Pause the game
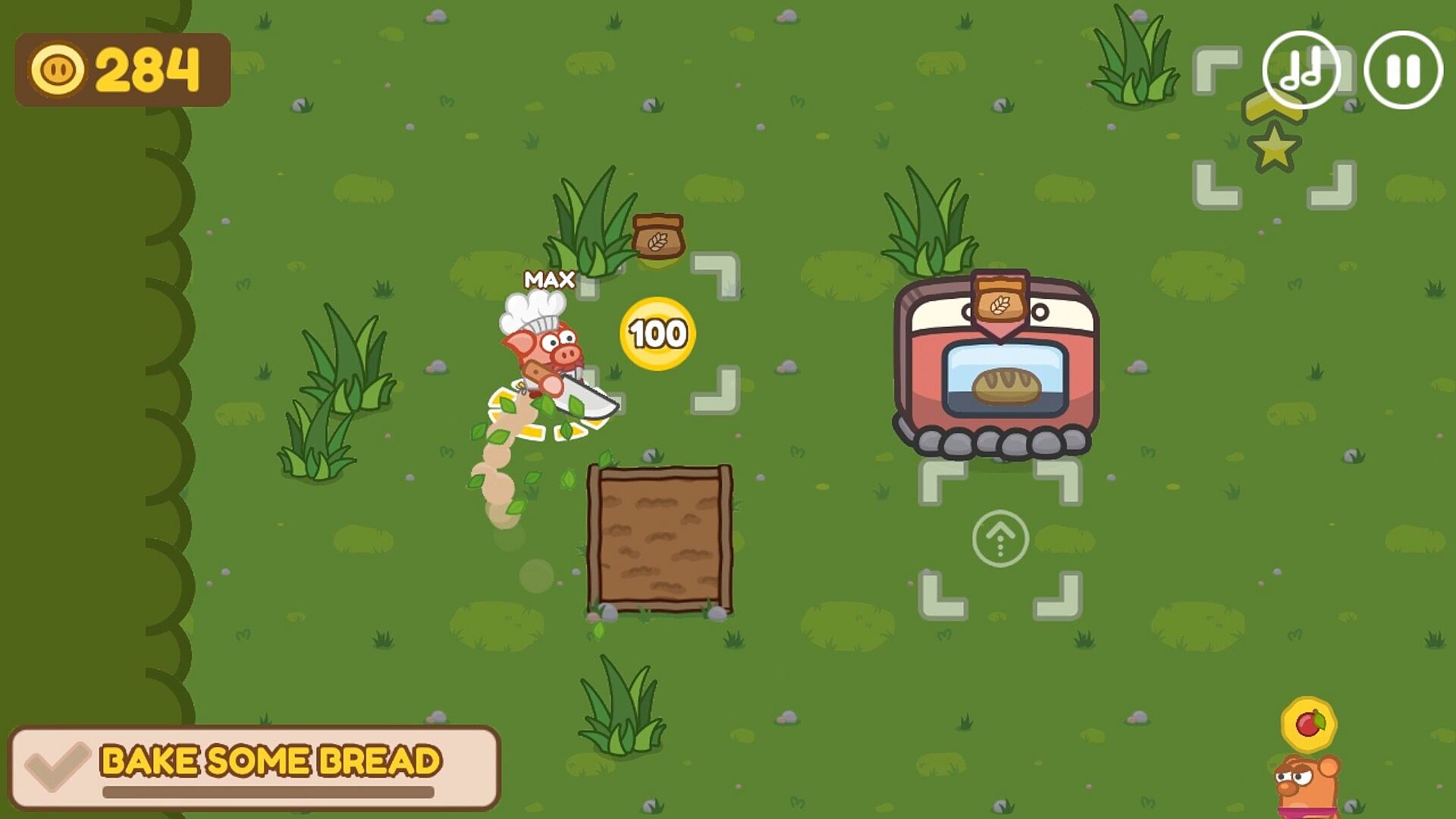Screen dimensions: 1456x819 pyautogui.click(x=1403, y=70)
